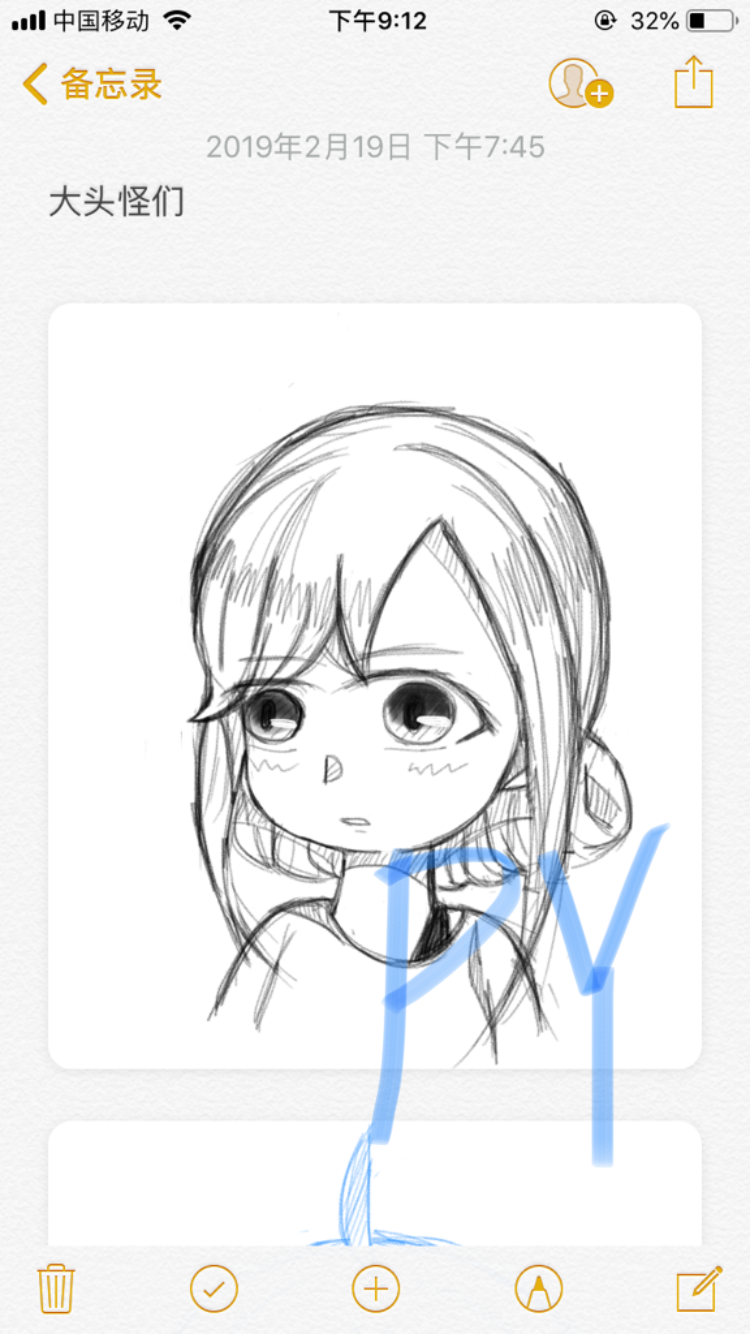
Task: Go back to the 备忘录 list
Action: coord(92,83)
